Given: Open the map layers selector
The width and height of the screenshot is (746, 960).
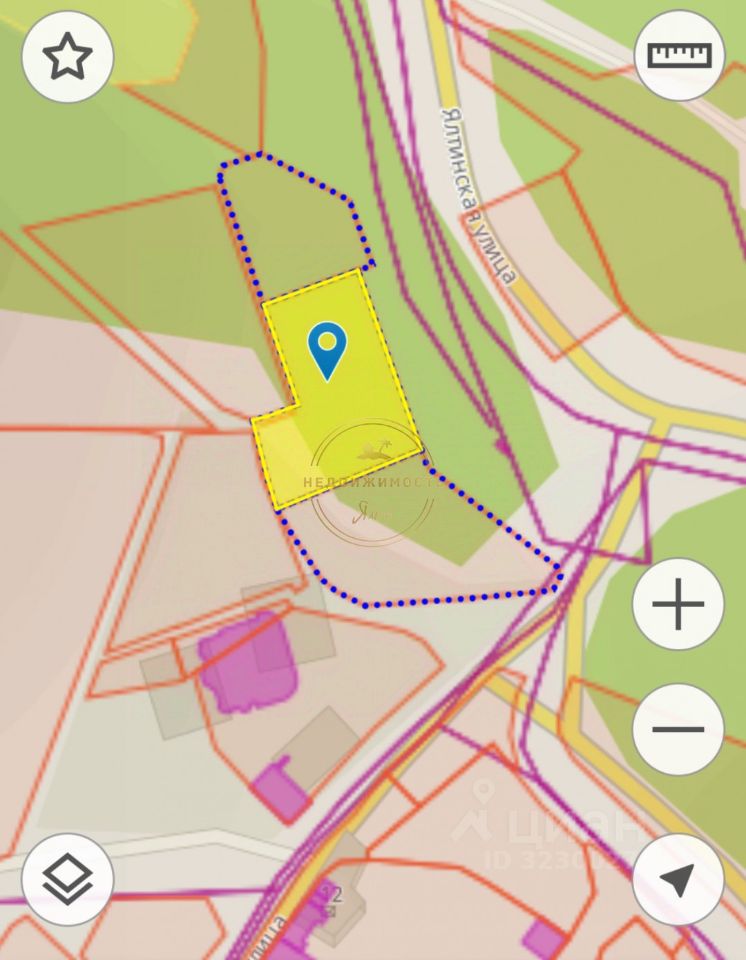Looking at the screenshot, I should pyautogui.click(x=67, y=879).
